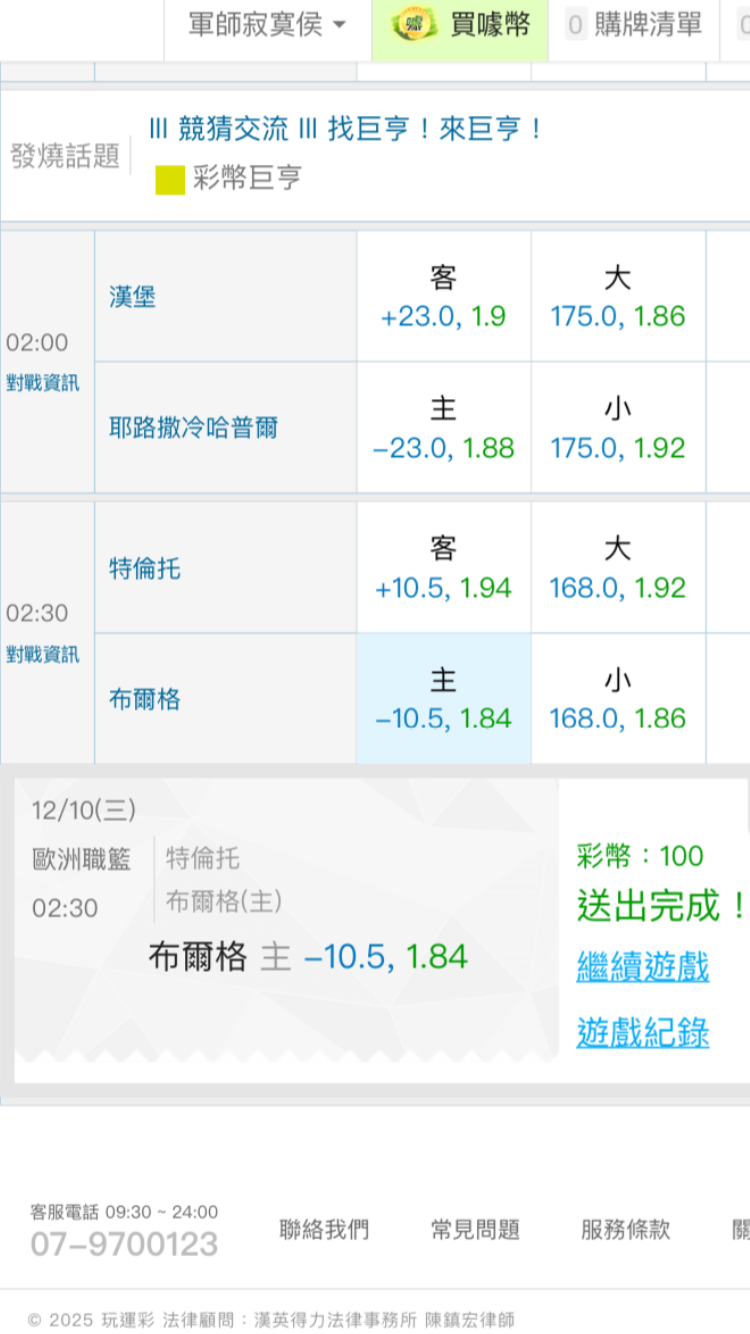Tap 繼續遊戲 to keep playing
The image size is (750, 1334).
(643, 967)
